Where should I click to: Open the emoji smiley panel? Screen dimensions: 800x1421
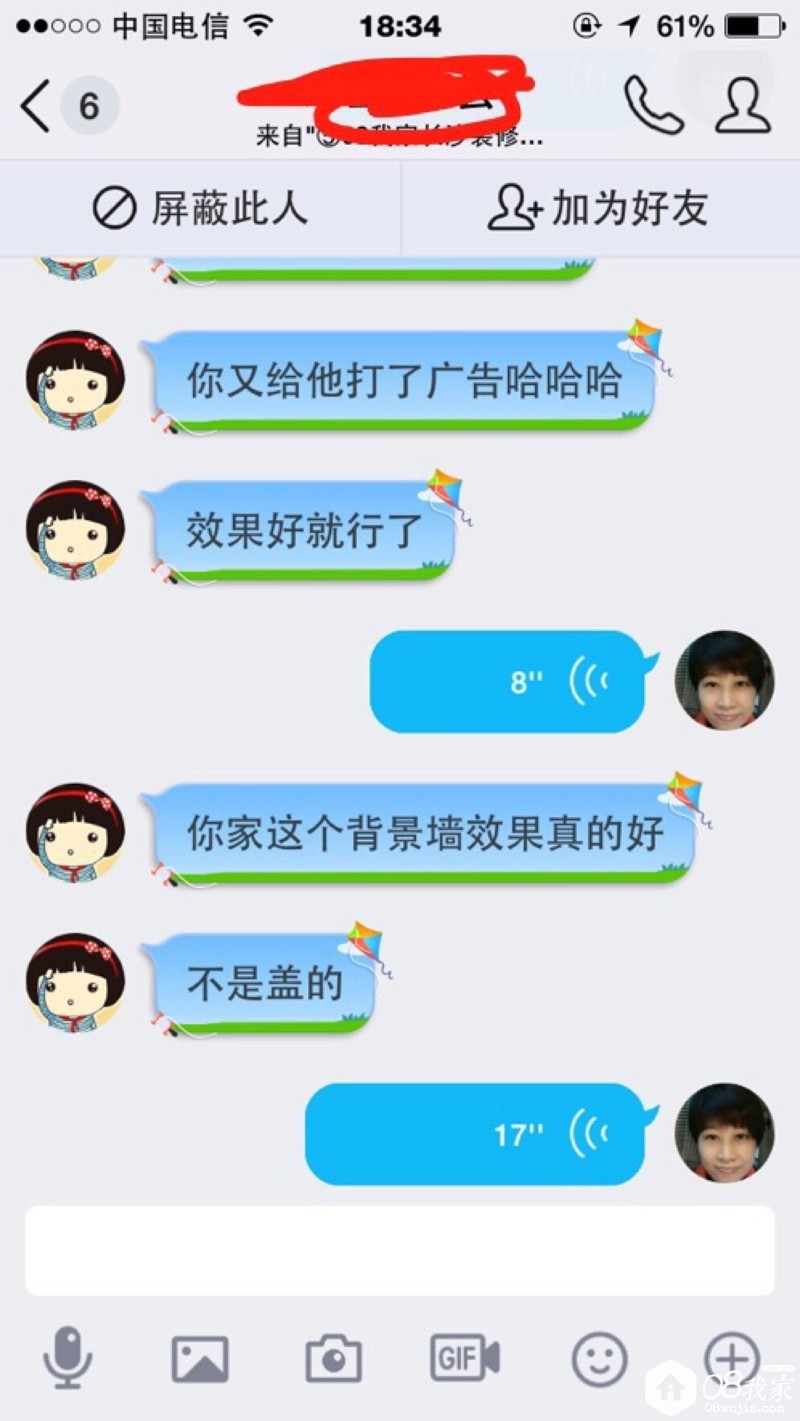pyautogui.click(x=600, y=1359)
